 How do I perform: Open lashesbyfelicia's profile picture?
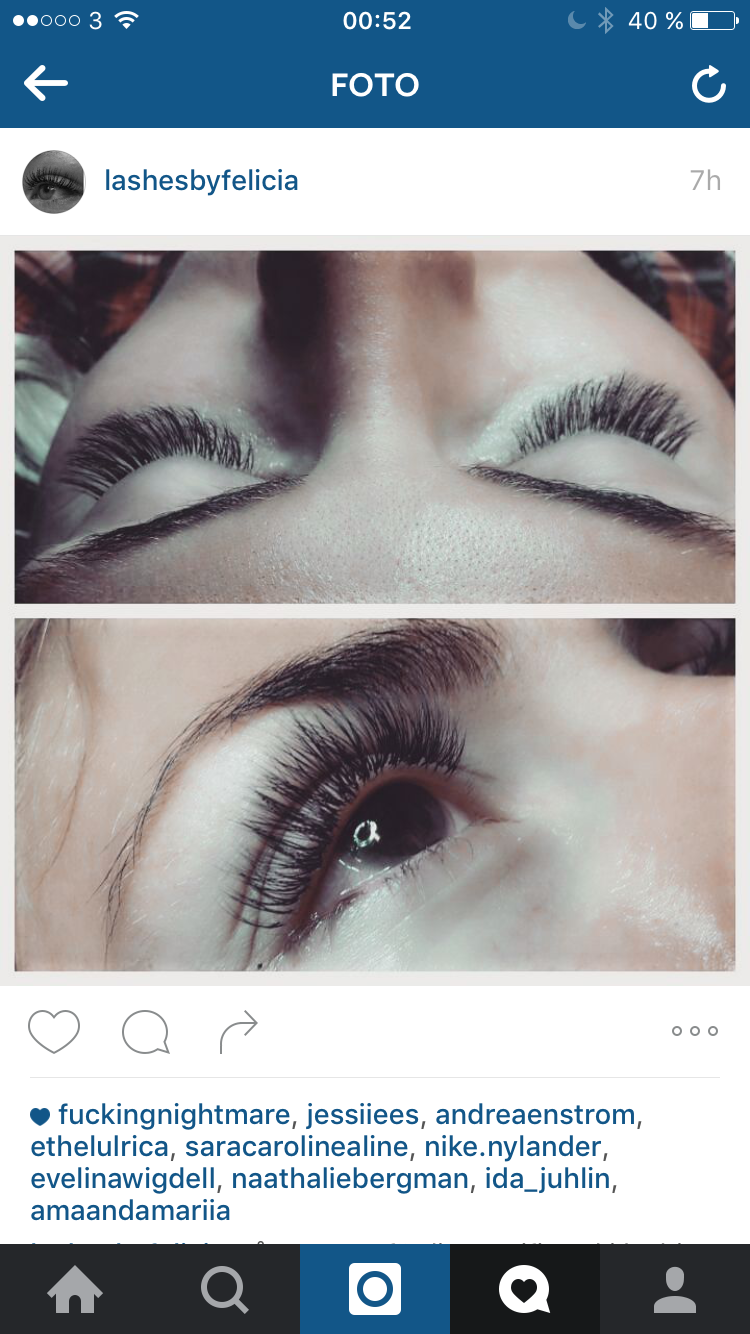tap(54, 181)
